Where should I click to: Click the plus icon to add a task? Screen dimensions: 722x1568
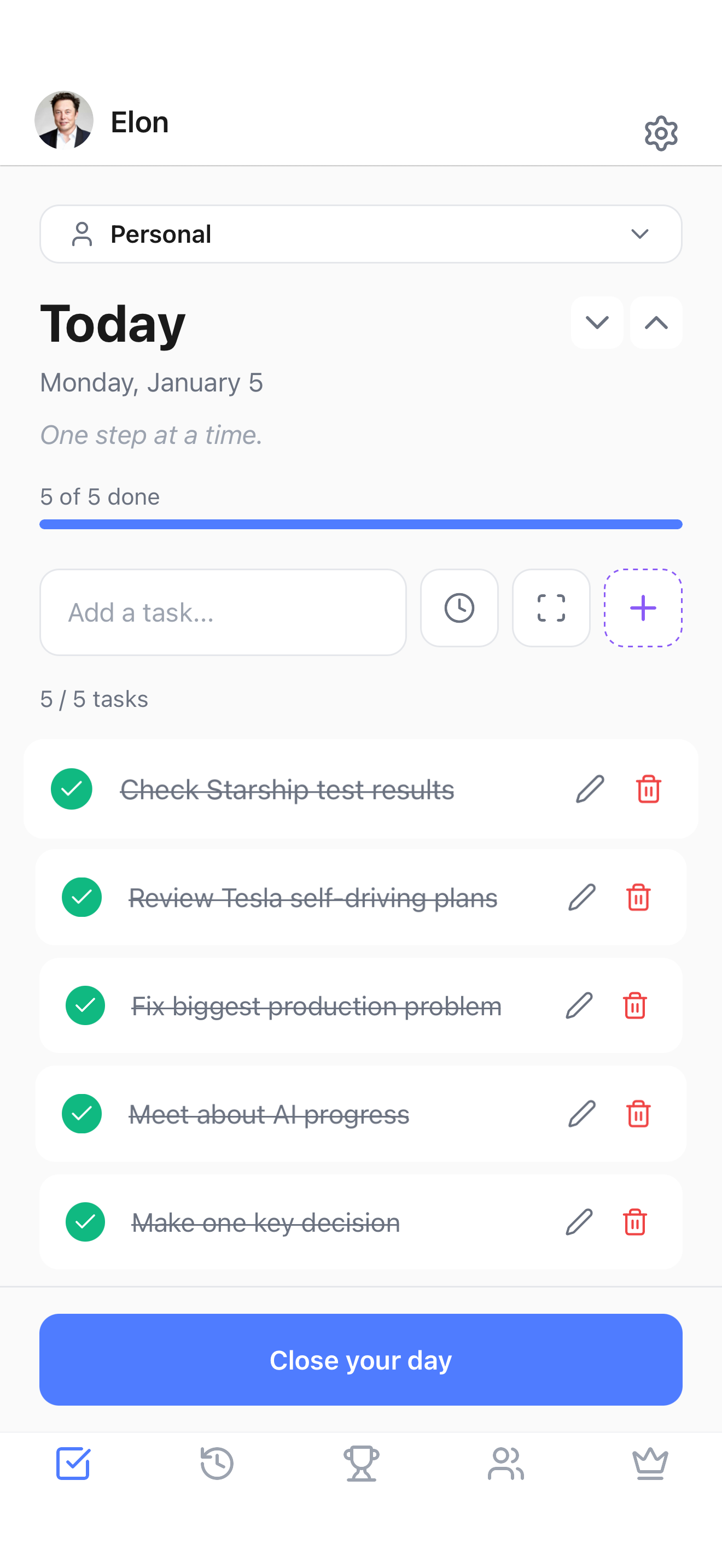(x=642, y=608)
